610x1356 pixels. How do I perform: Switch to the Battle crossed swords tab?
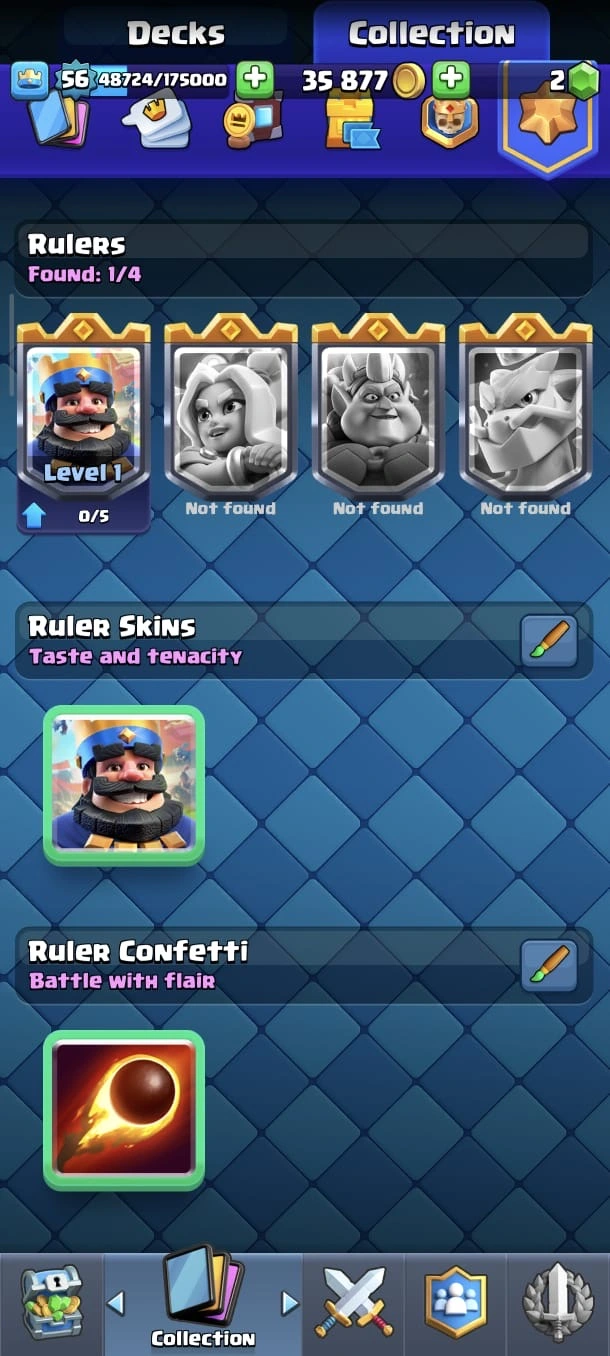click(x=354, y=1303)
